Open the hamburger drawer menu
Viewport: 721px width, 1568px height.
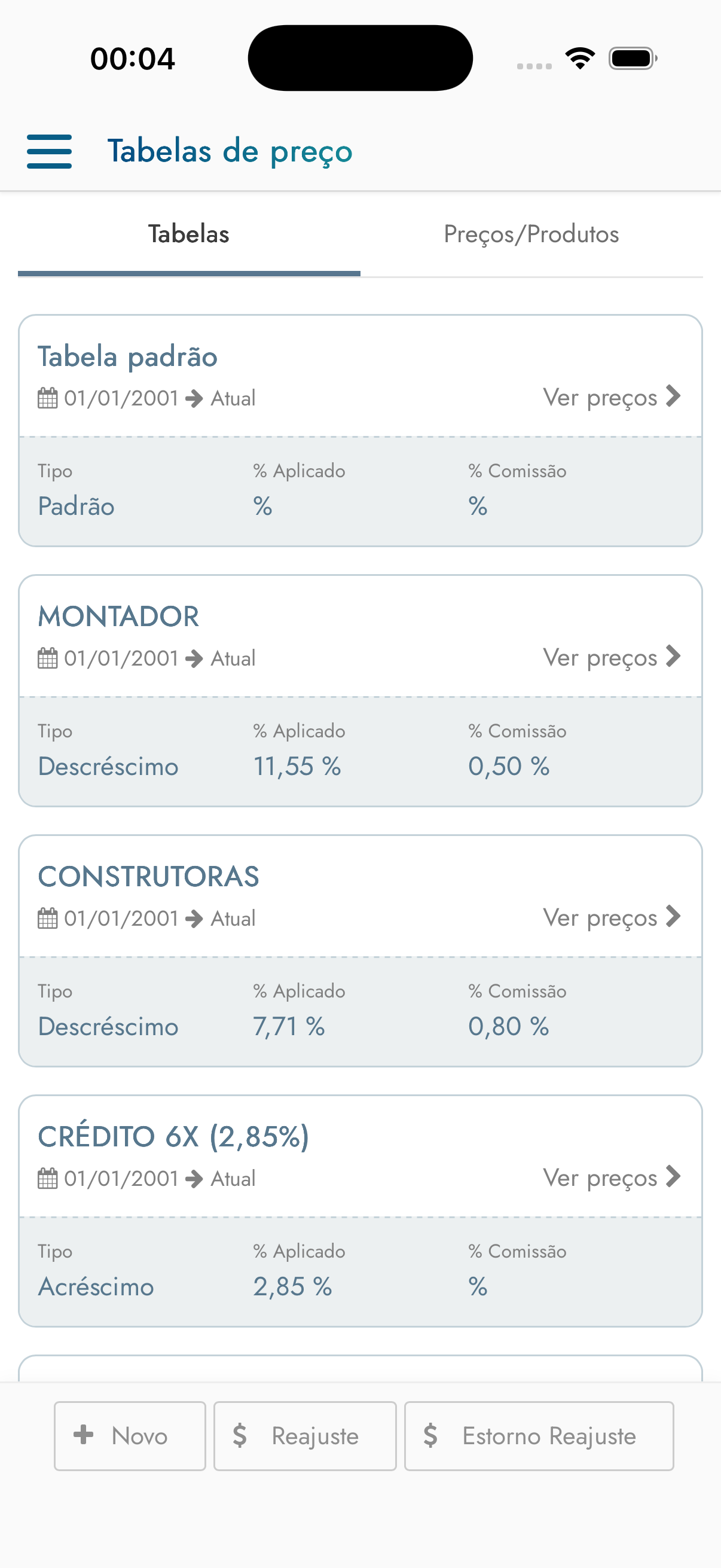[x=49, y=151]
